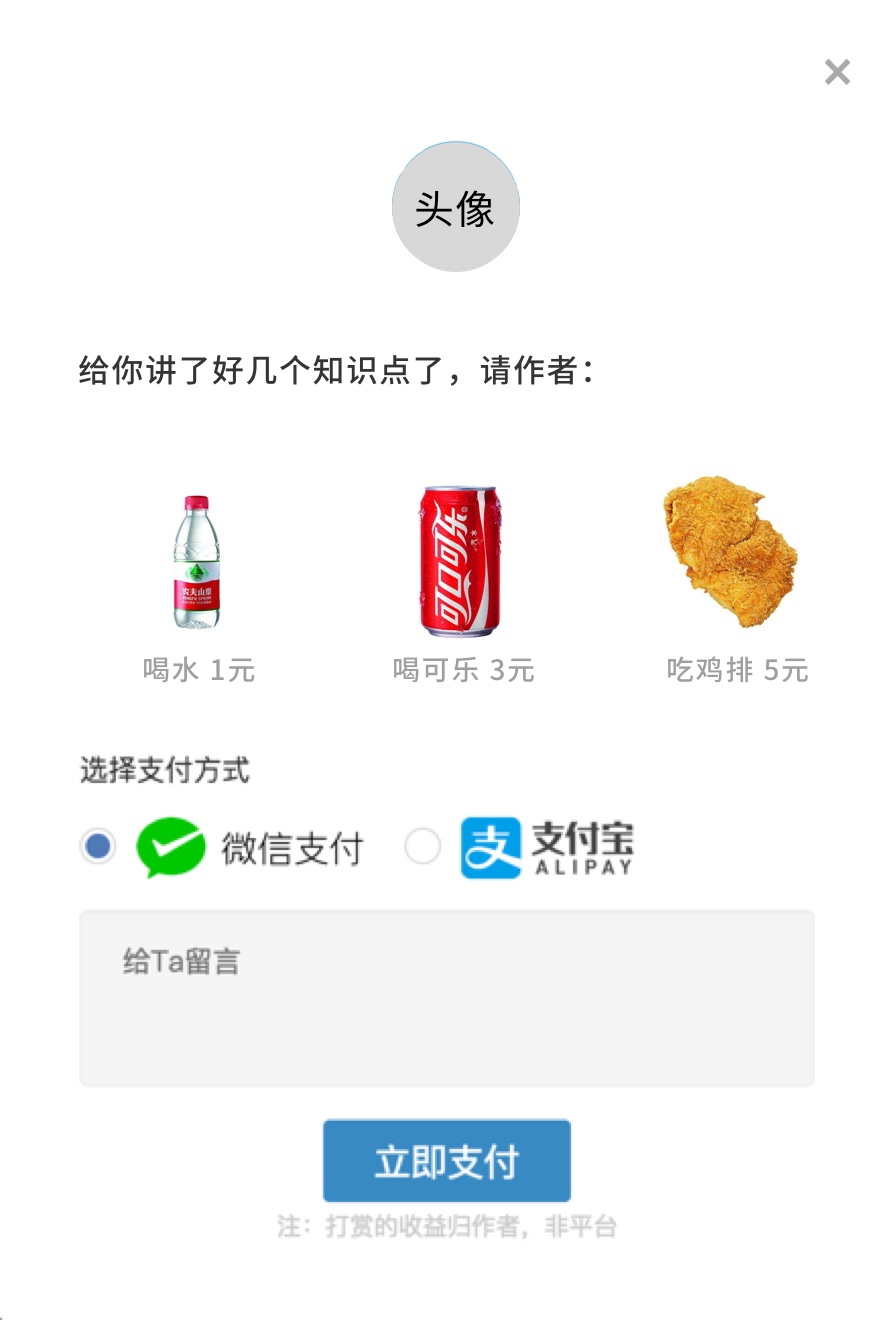
Task: Click the 头像 avatar circle
Action: (x=455, y=205)
